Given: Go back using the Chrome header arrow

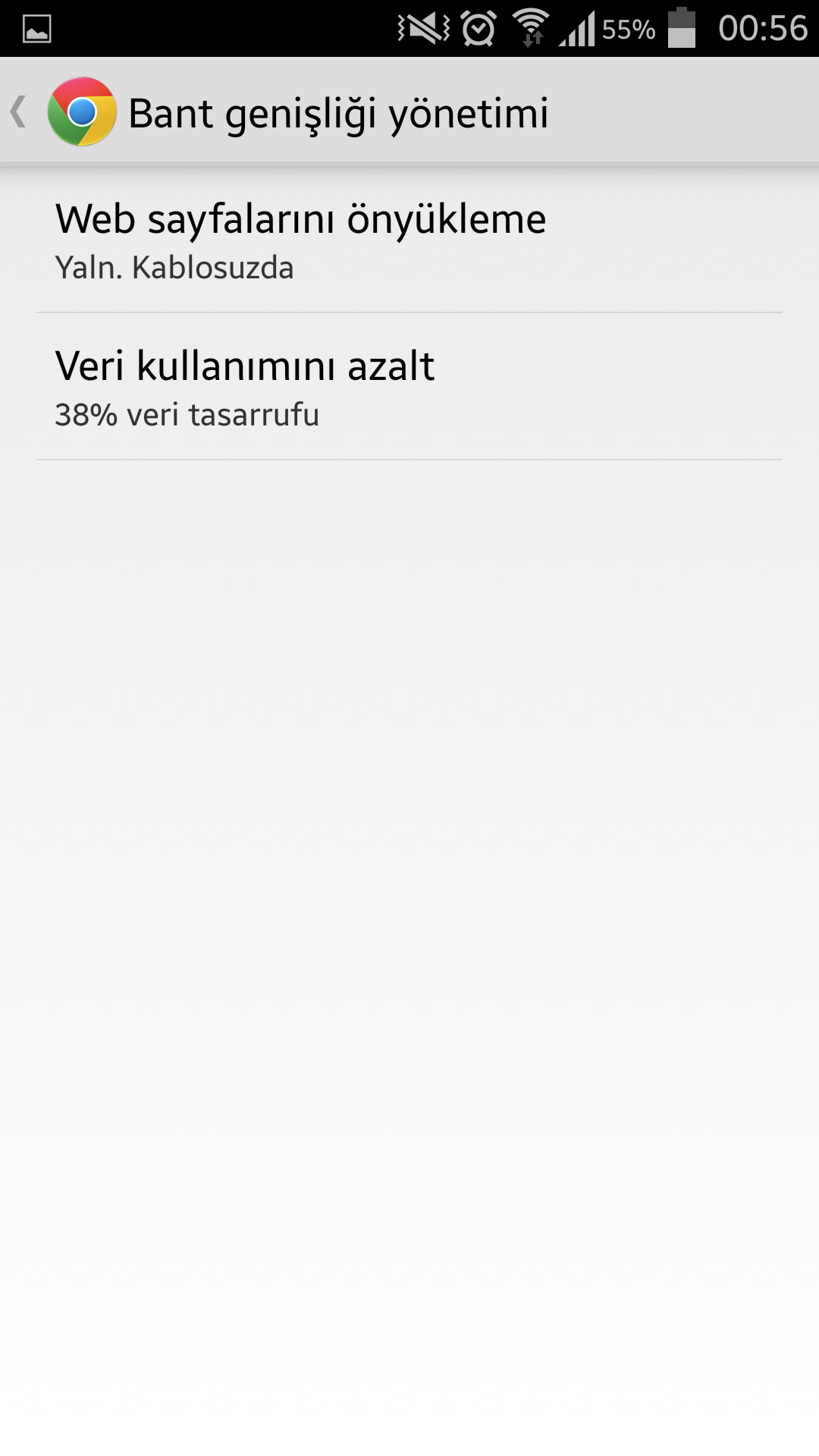Looking at the screenshot, I should (x=19, y=111).
